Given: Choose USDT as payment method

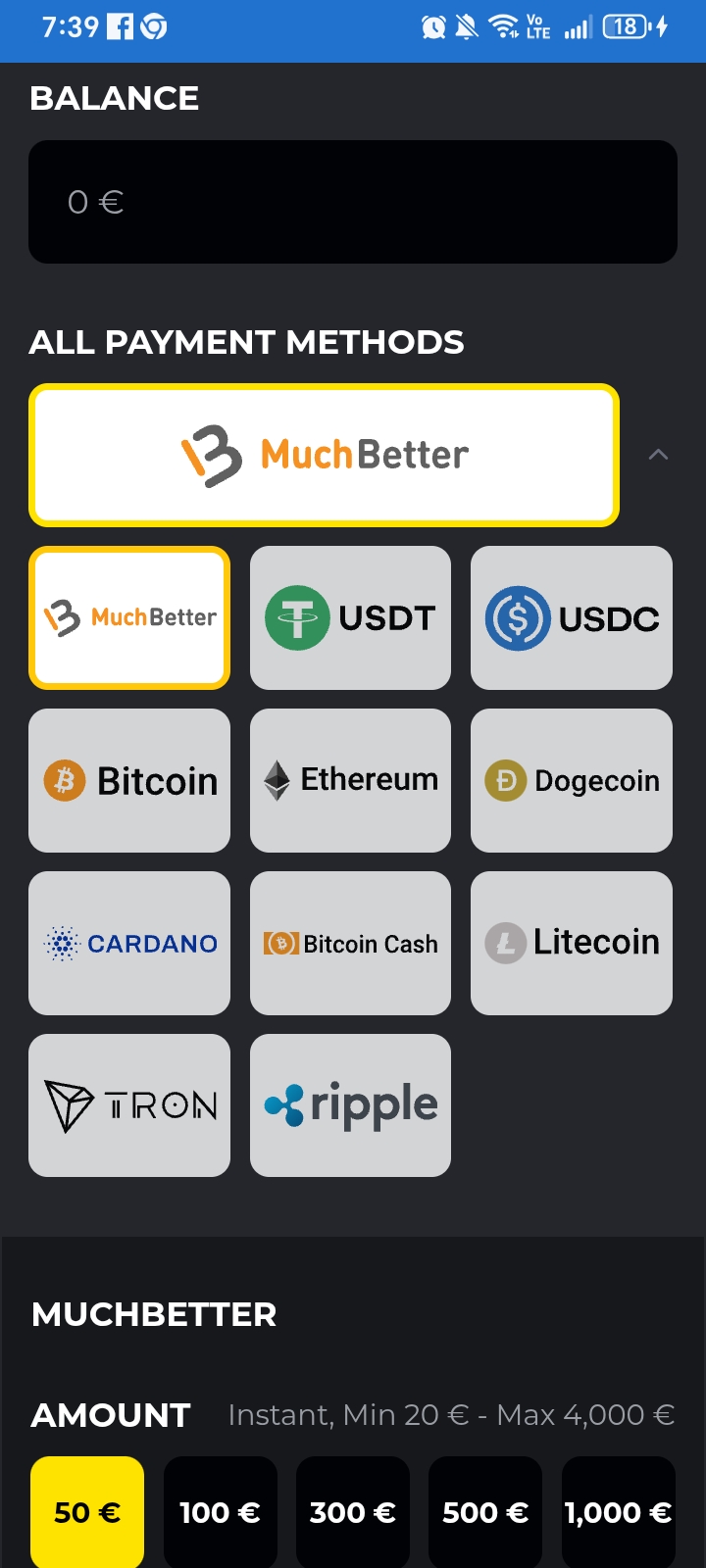Looking at the screenshot, I should 350,617.
